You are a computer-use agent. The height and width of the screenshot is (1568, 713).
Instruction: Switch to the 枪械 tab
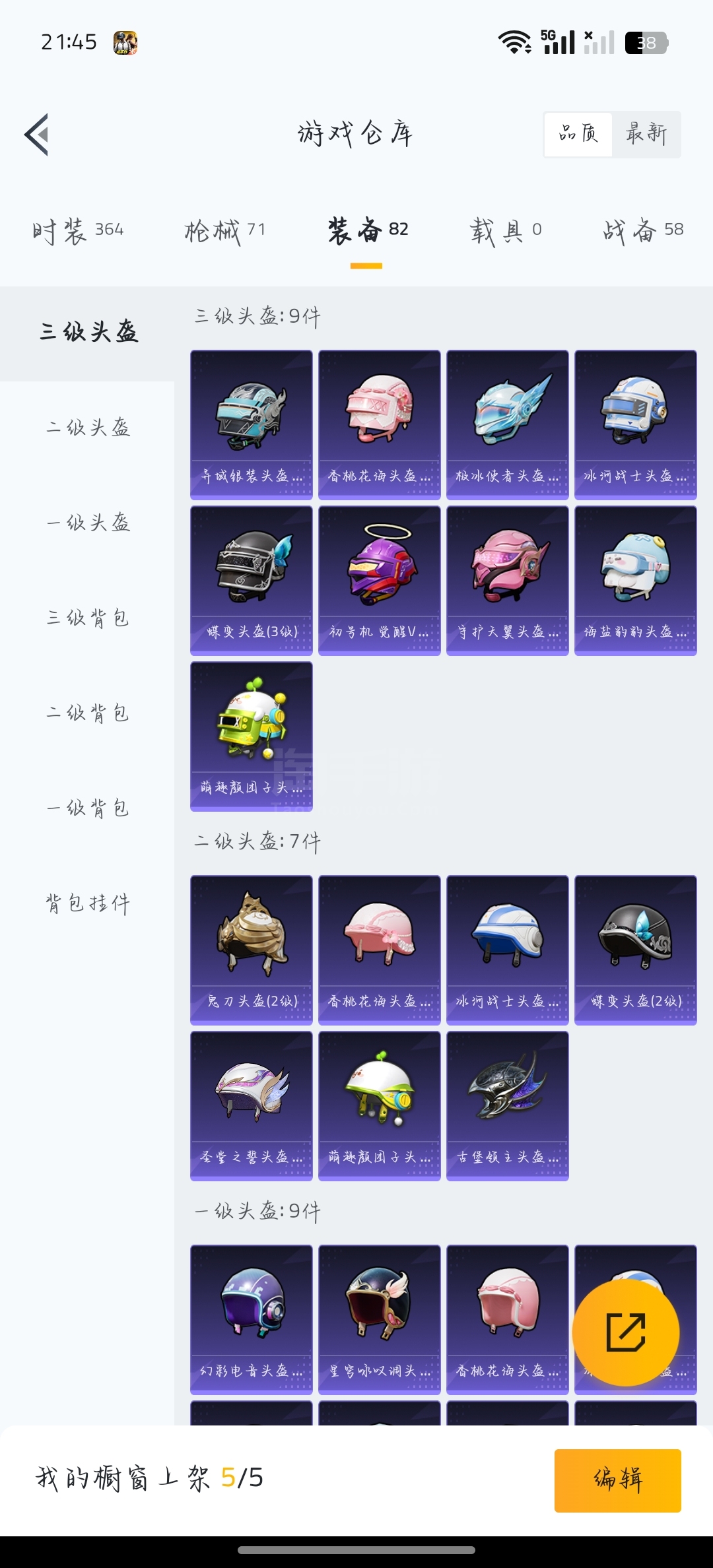(x=224, y=230)
